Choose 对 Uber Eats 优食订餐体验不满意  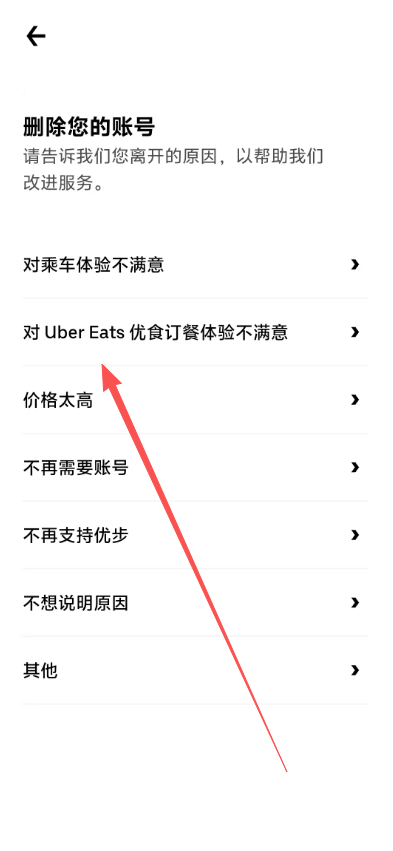click(x=195, y=332)
